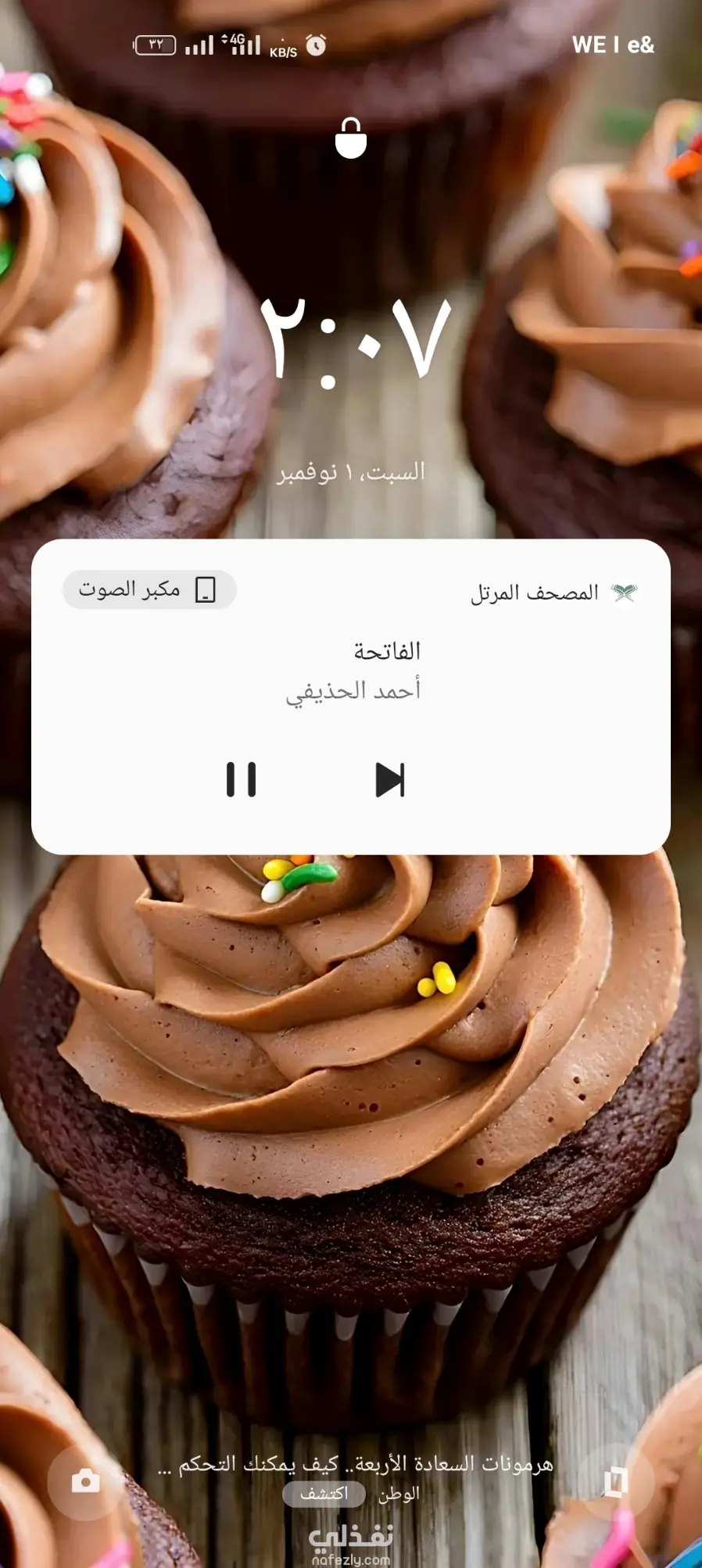
Task: Pause the Al-Fatiha recitation
Action: 241,779
